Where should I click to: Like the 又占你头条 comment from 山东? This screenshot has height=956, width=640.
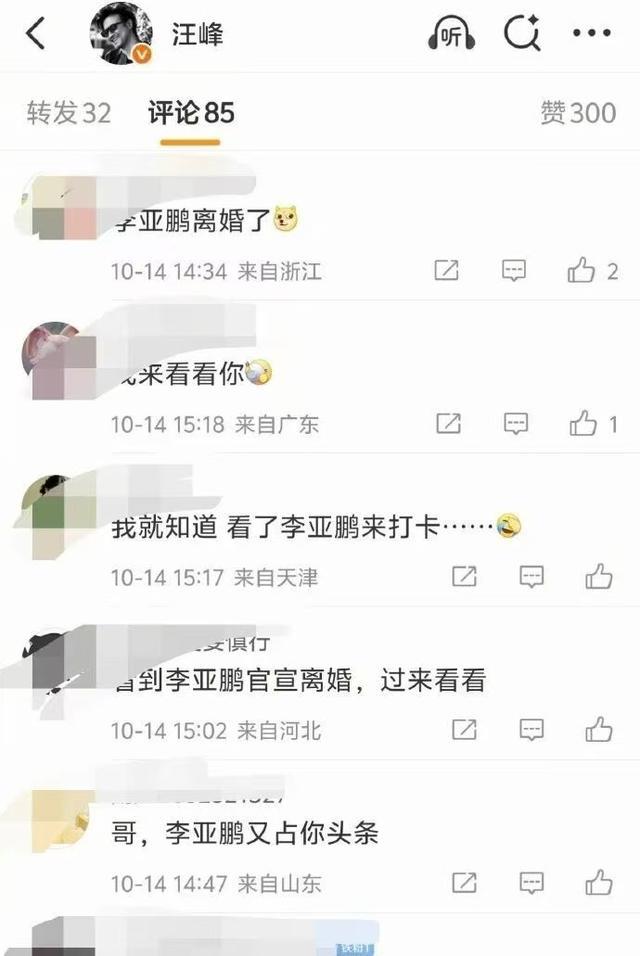pyautogui.click(x=598, y=882)
